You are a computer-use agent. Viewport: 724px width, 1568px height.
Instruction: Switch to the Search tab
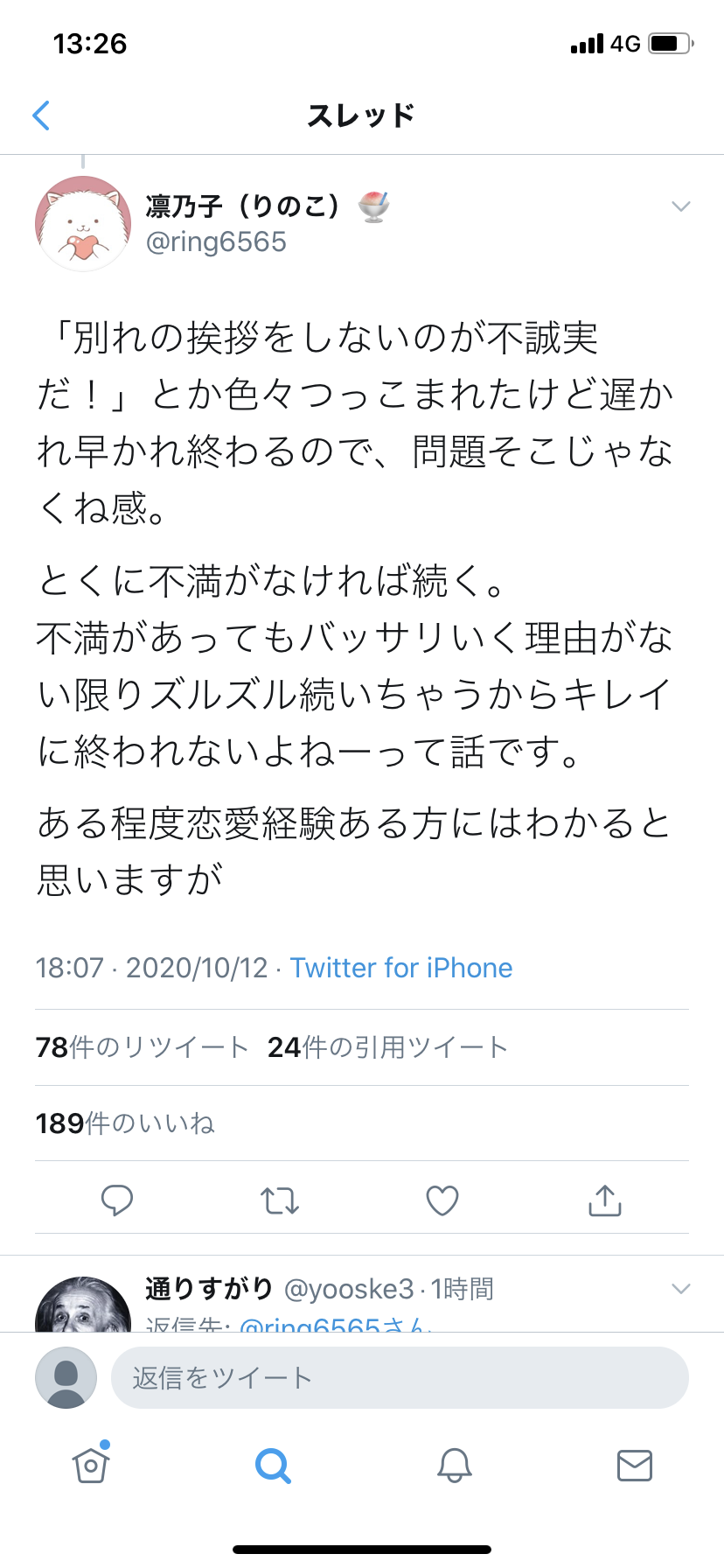click(x=273, y=1465)
